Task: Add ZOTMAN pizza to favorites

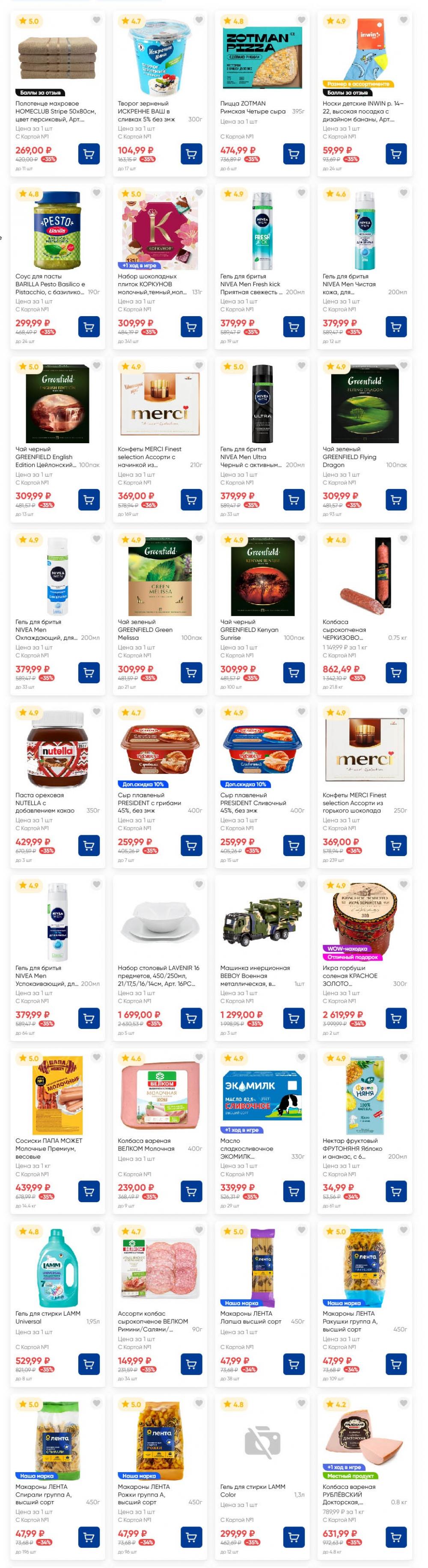Action: (301, 20)
